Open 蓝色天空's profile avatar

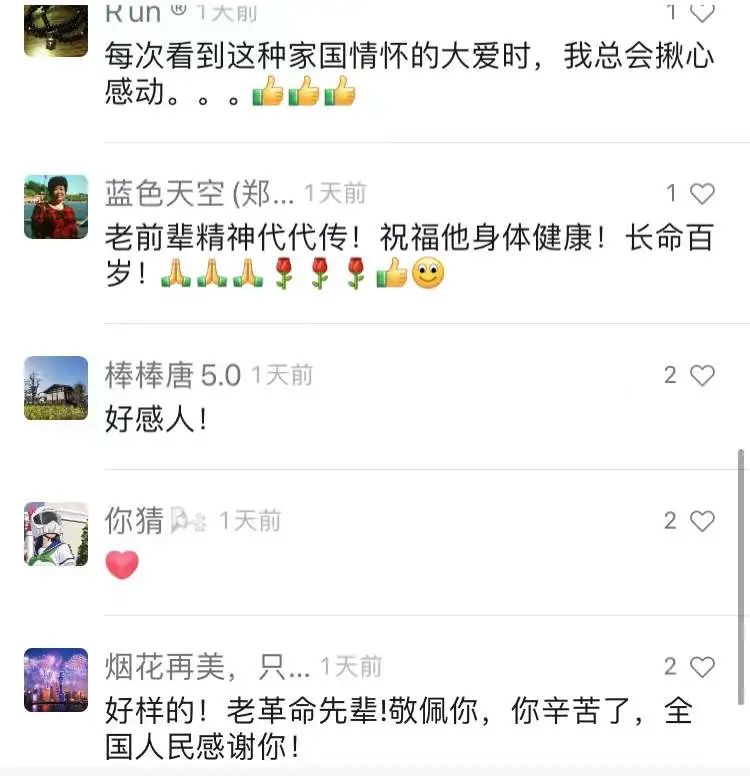tap(56, 206)
